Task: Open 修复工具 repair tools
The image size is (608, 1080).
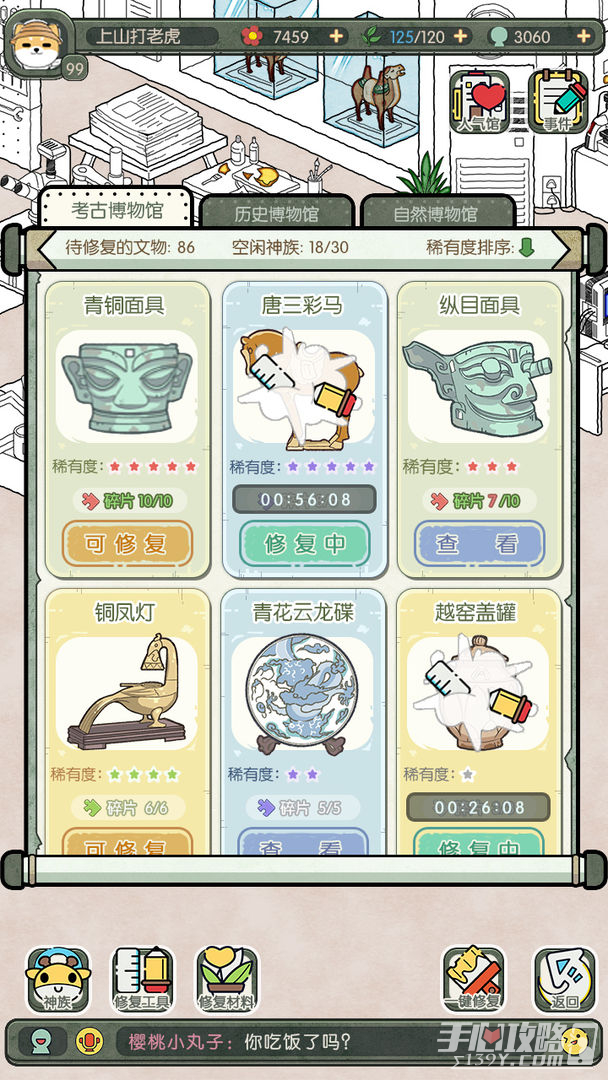Action: 142,978
